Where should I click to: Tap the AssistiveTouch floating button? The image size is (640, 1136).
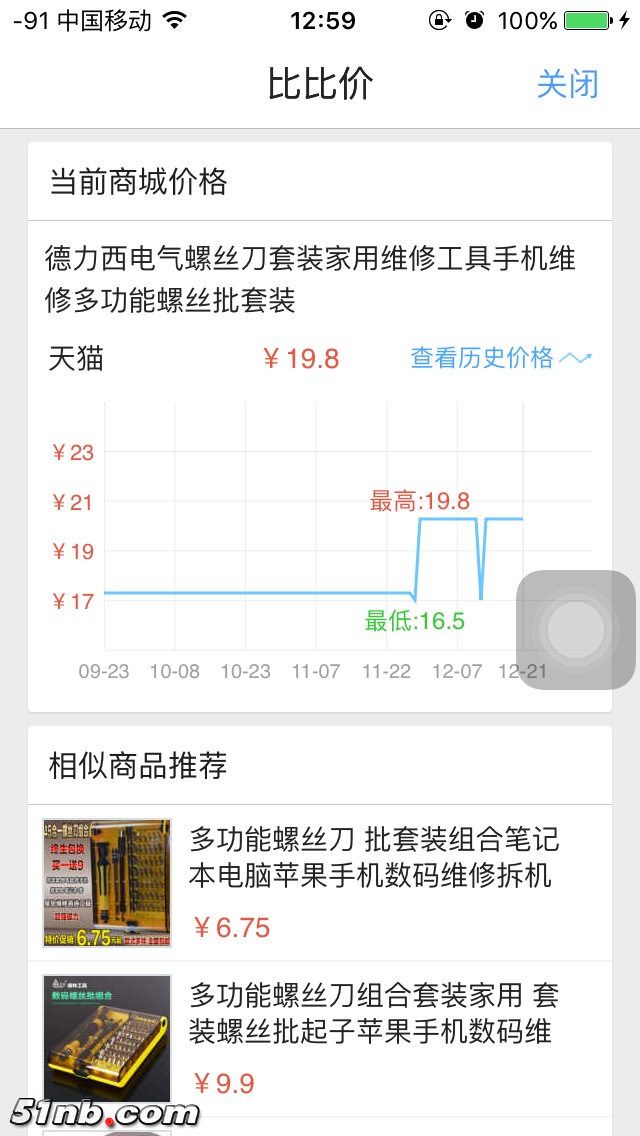[576, 630]
